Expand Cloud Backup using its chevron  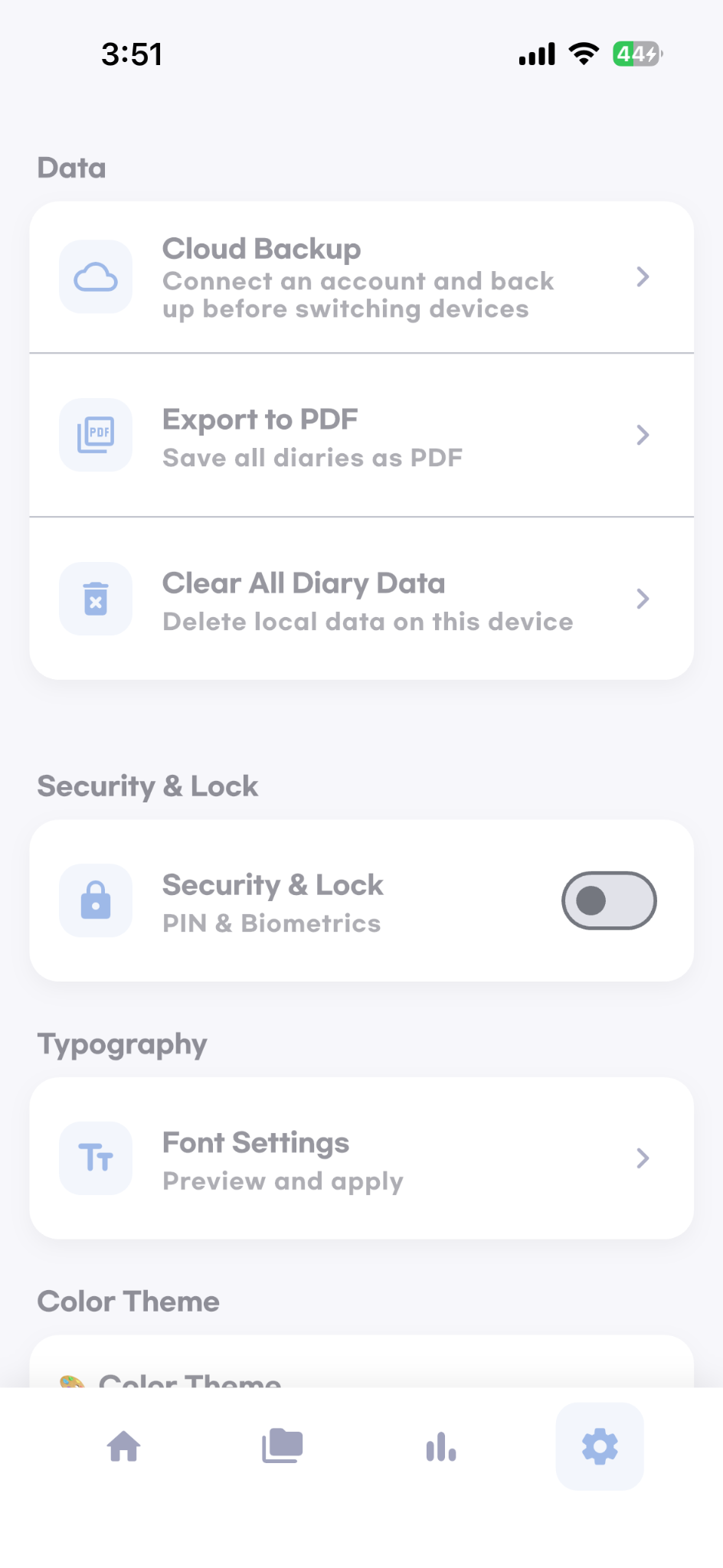(643, 276)
